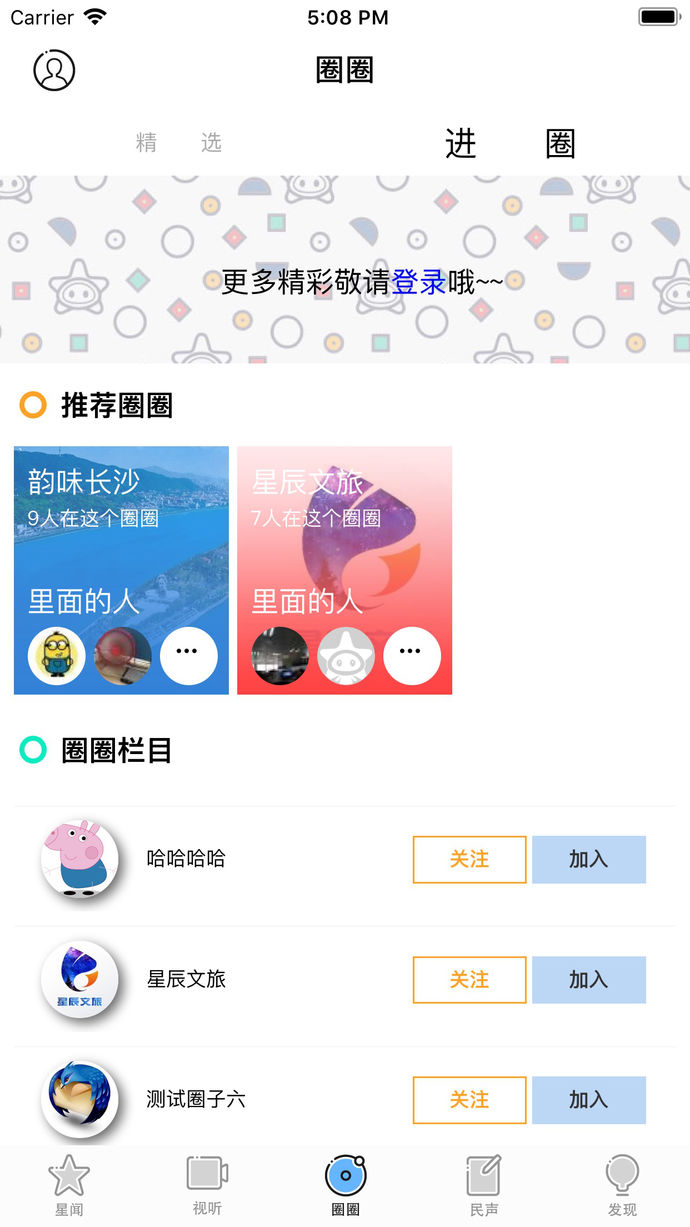Follow the 测试圈子六 circle
Screen dimensions: 690x1227
tap(469, 1099)
